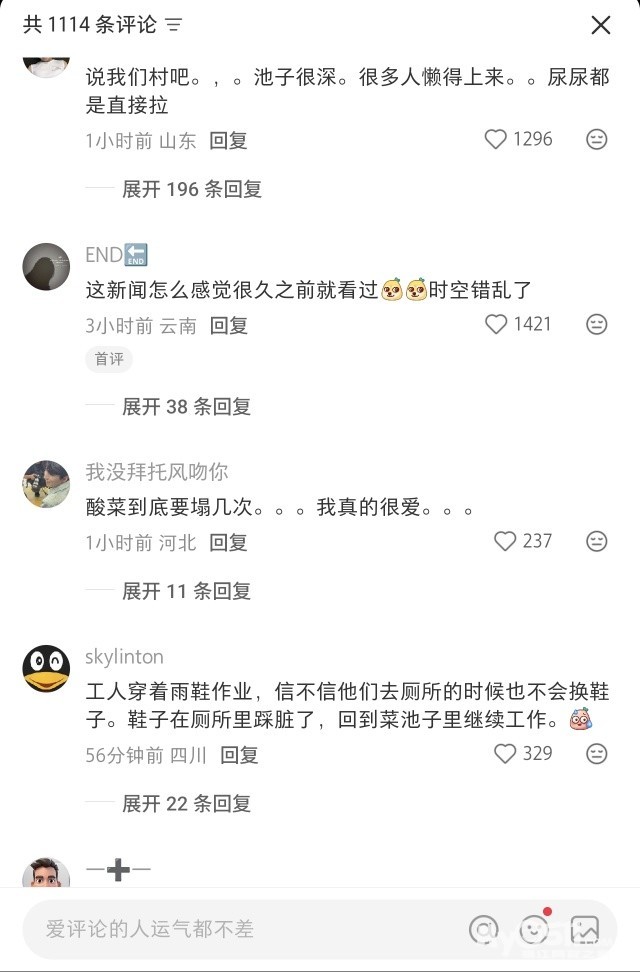This screenshot has height=972, width=640.
Task: Reply to skylinton's comment
Action: pyautogui.click(x=239, y=755)
